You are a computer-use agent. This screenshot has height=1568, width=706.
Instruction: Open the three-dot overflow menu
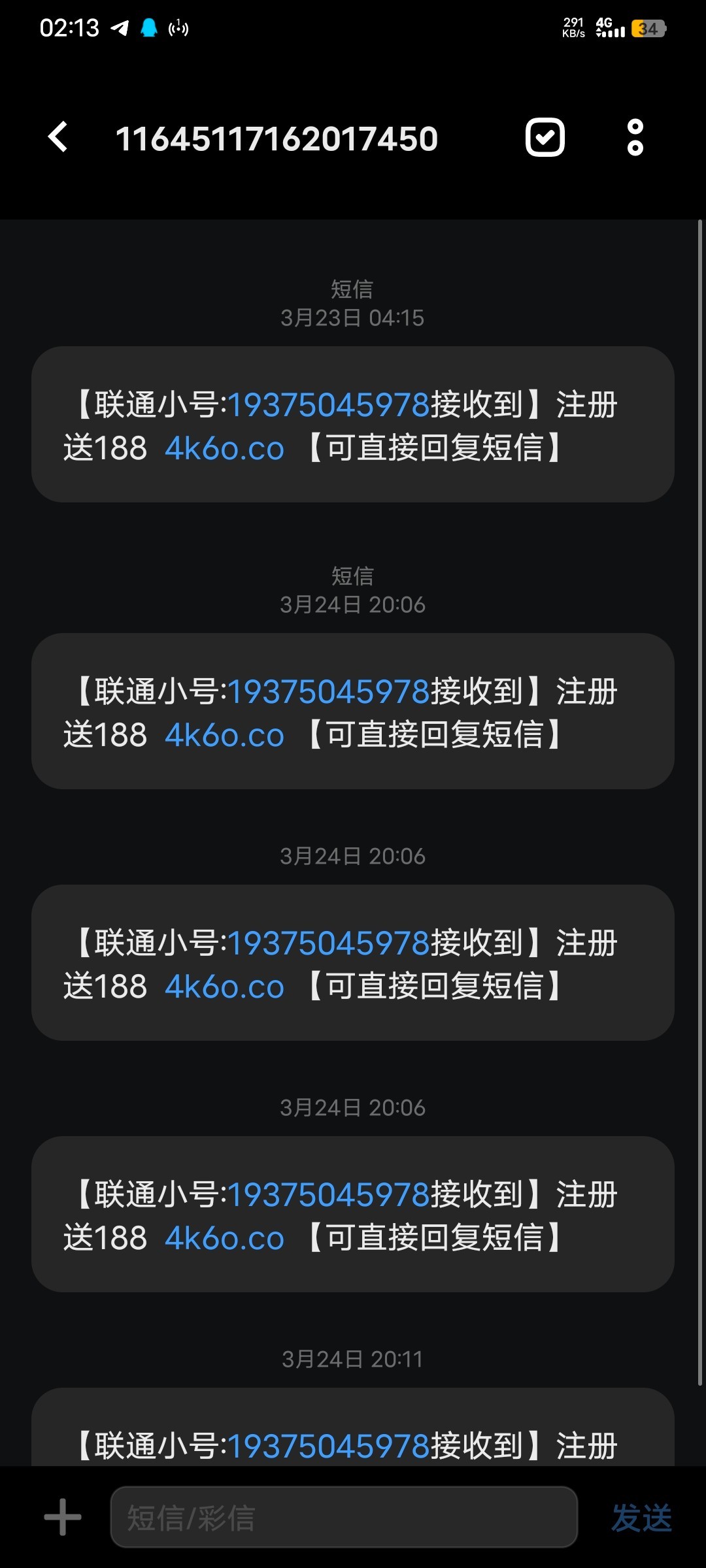click(635, 137)
